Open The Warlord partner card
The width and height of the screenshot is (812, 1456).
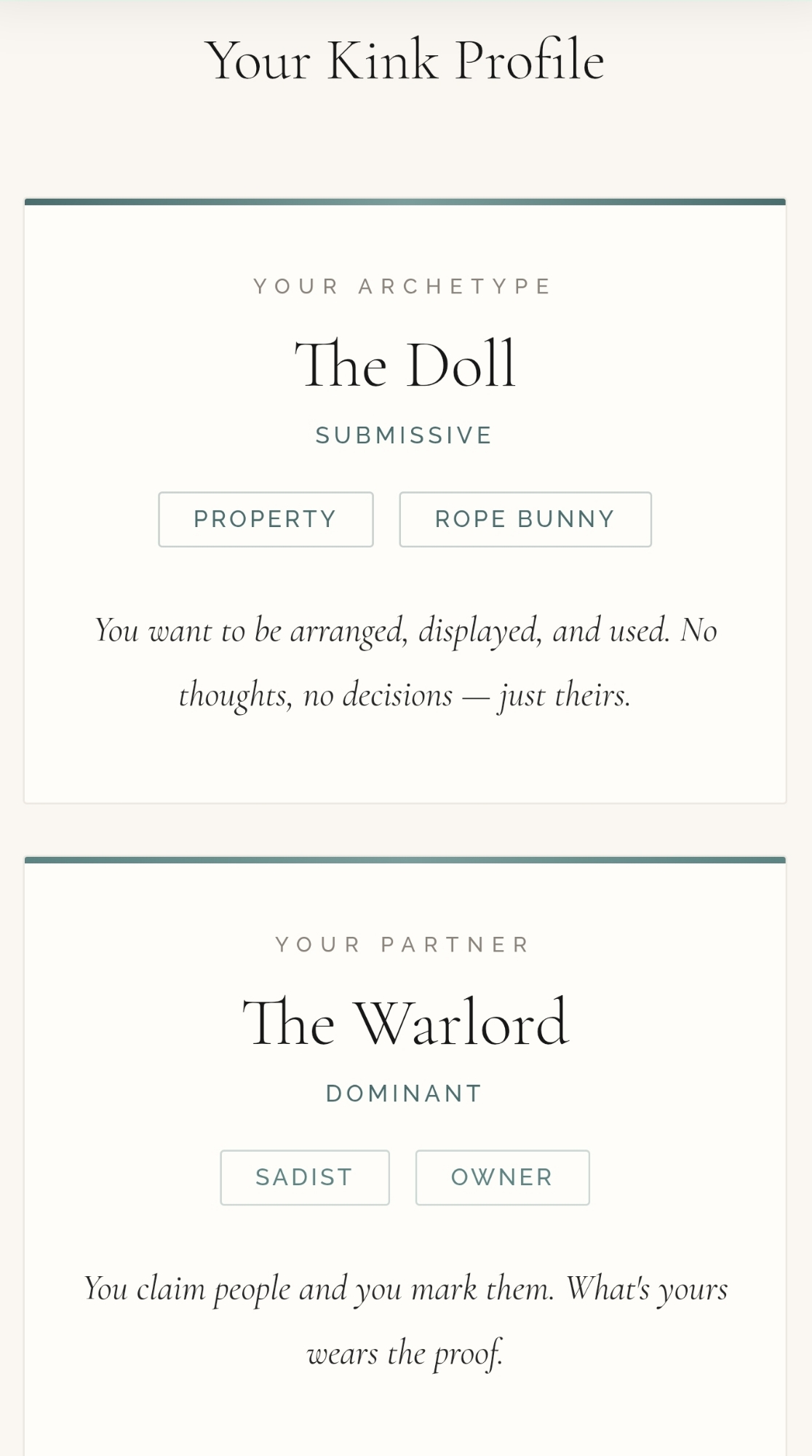(405, 1022)
